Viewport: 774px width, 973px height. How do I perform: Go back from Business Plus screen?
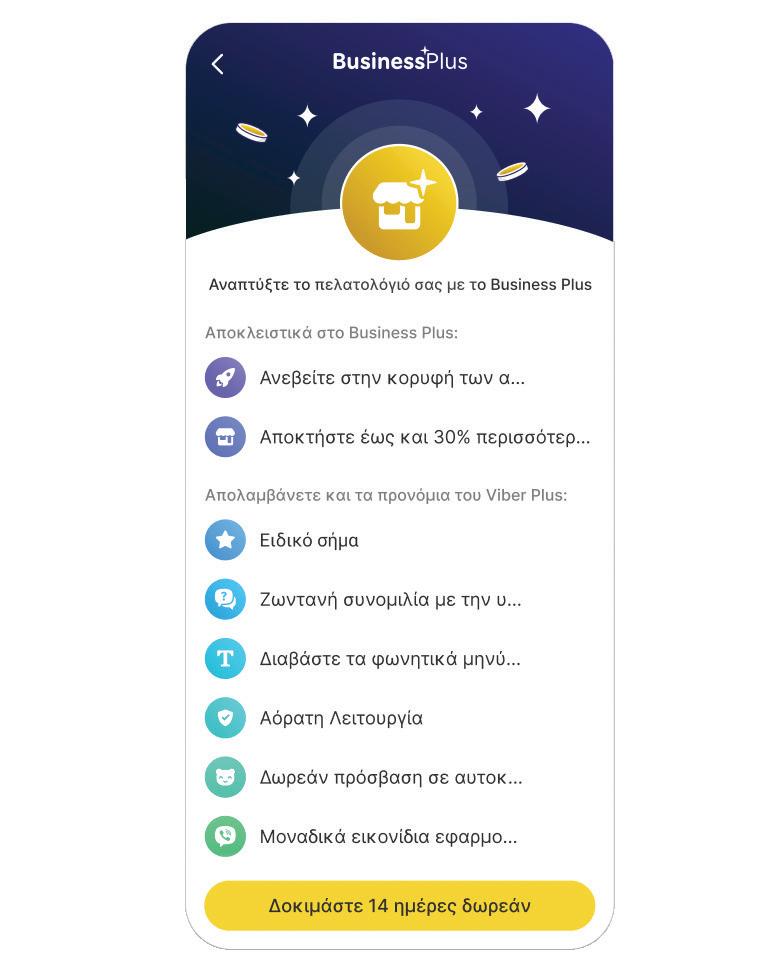(x=218, y=64)
